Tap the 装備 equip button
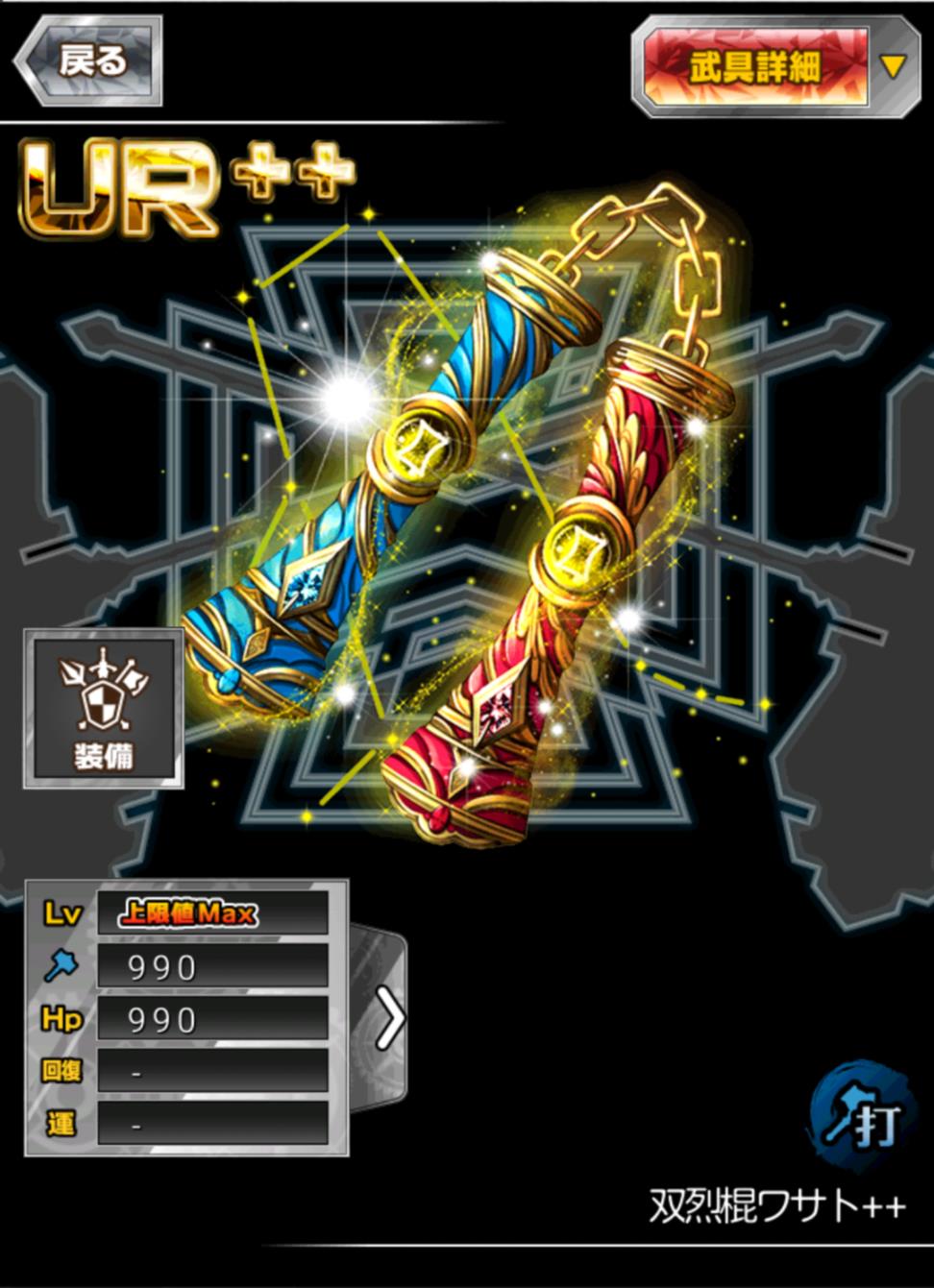The image size is (934, 1288). pos(104,709)
